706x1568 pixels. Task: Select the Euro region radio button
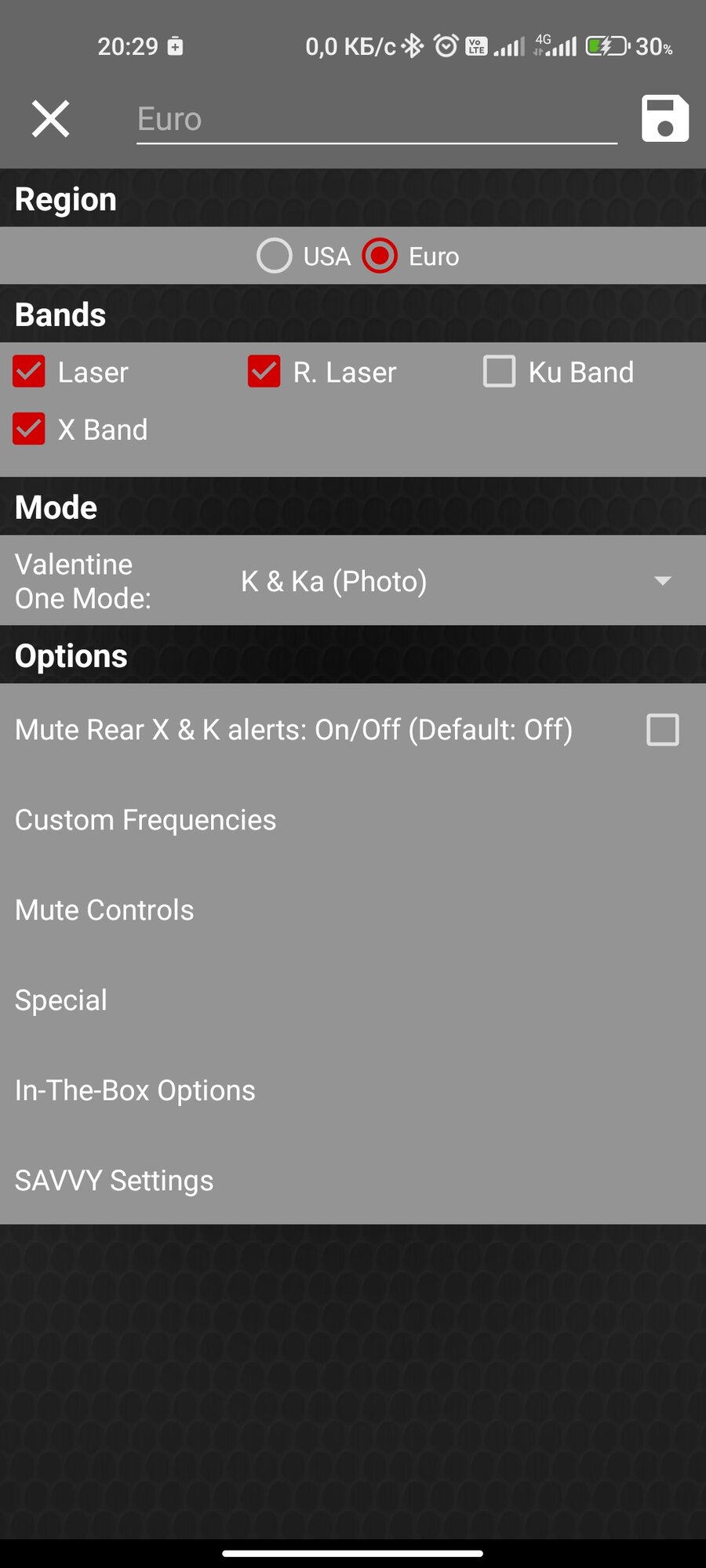pyautogui.click(x=380, y=256)
